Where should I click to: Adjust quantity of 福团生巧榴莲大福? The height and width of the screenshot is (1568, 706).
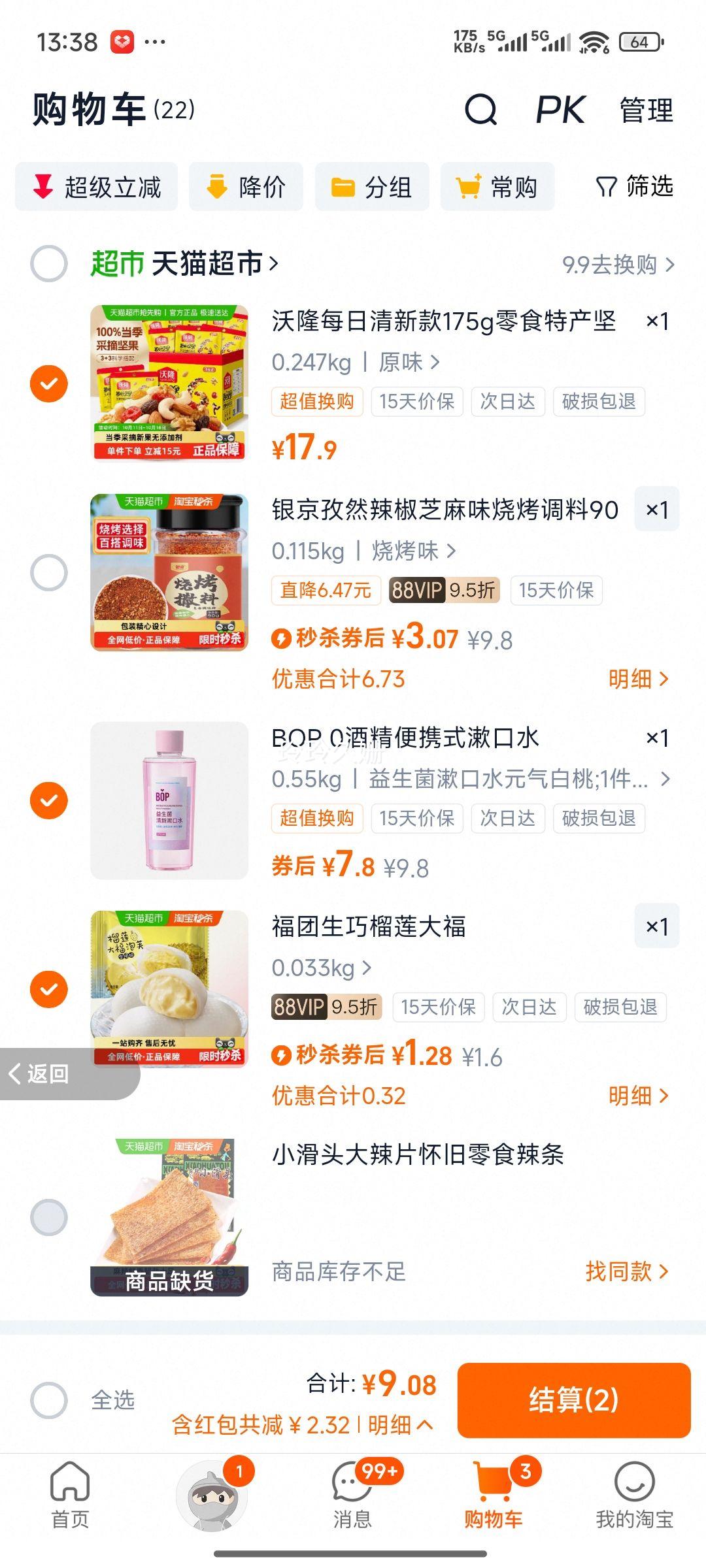656,926
